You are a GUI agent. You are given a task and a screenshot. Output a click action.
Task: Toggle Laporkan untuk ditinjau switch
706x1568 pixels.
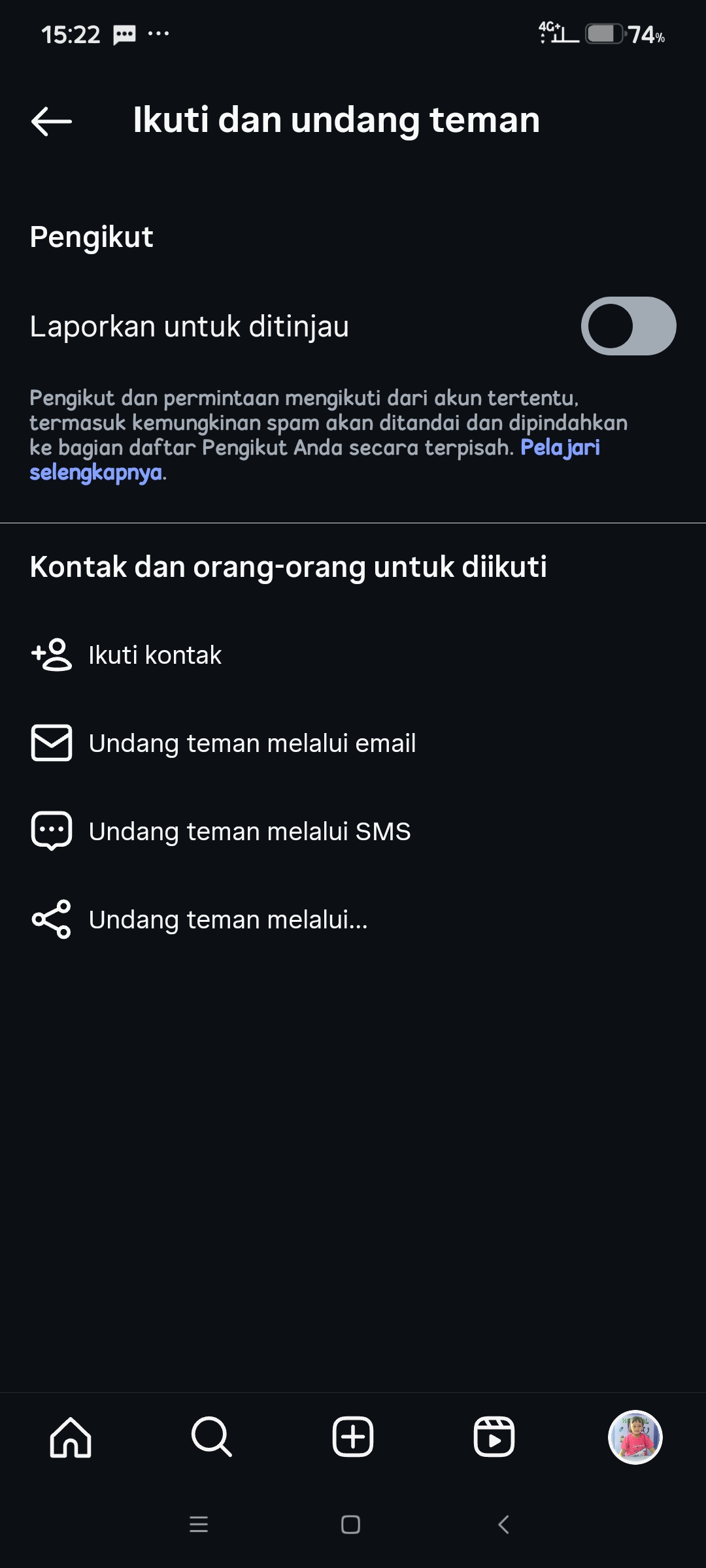click(x=628, y=326)
